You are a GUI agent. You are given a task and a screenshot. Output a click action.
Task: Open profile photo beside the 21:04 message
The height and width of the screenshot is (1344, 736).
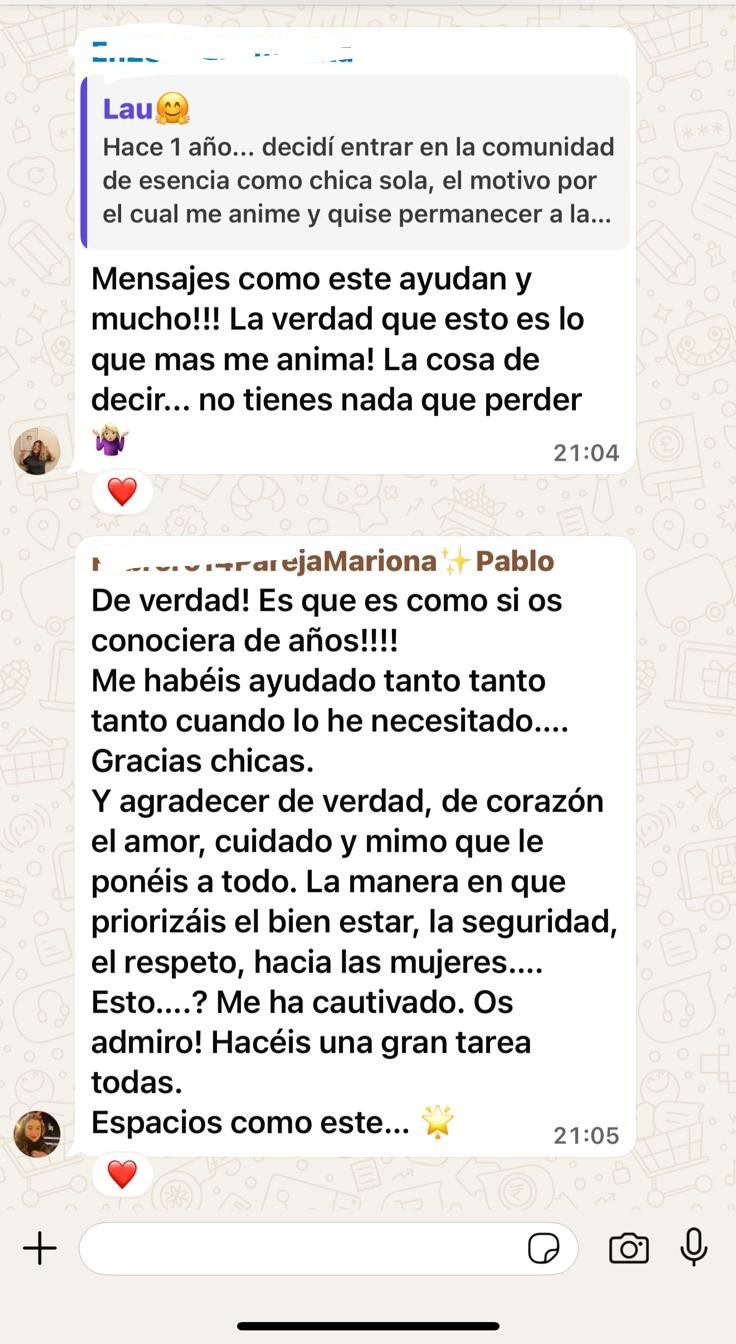coord(37,449)
